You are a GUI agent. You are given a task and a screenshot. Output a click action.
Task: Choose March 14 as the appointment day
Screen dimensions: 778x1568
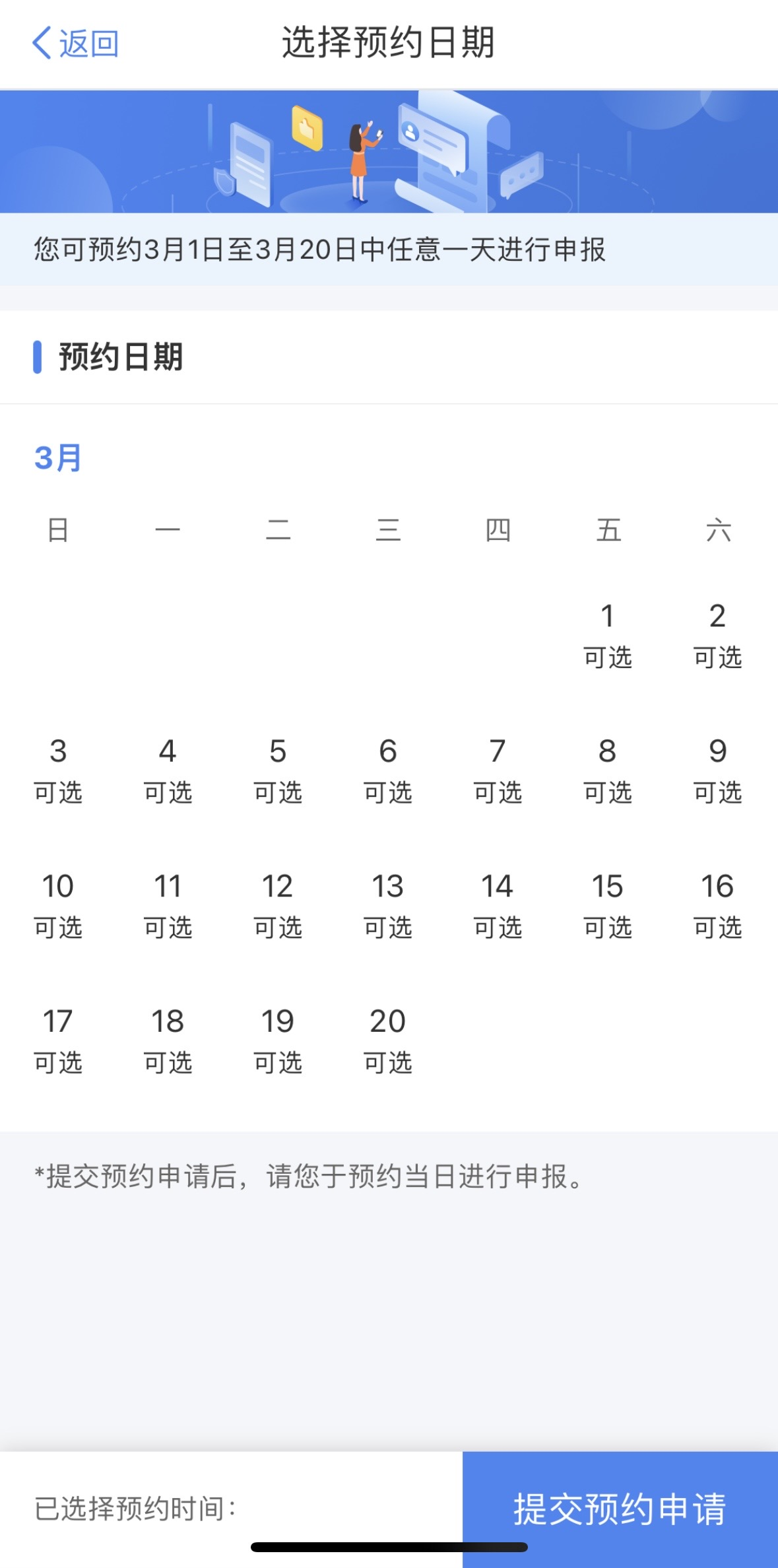click(x=498, y=904)
